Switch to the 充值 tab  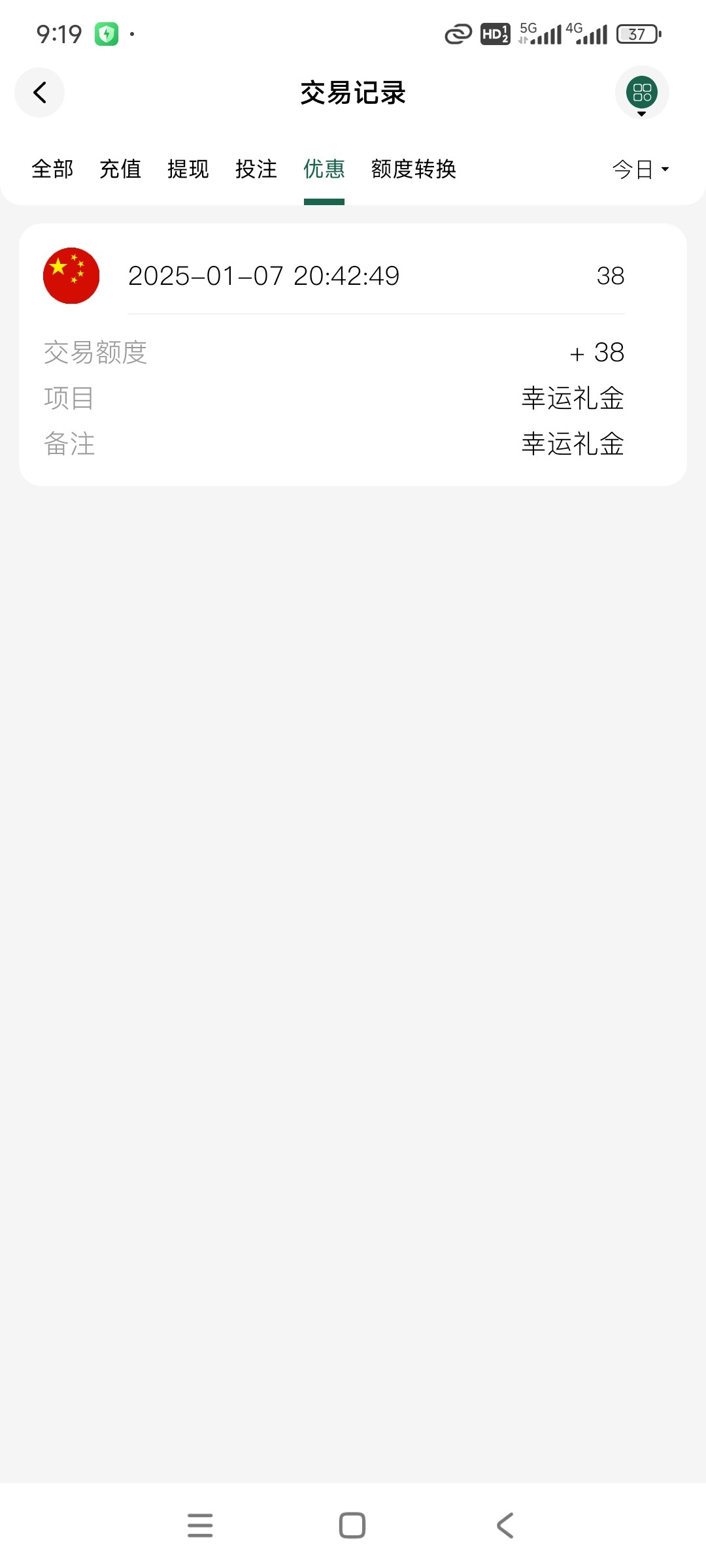120,169
